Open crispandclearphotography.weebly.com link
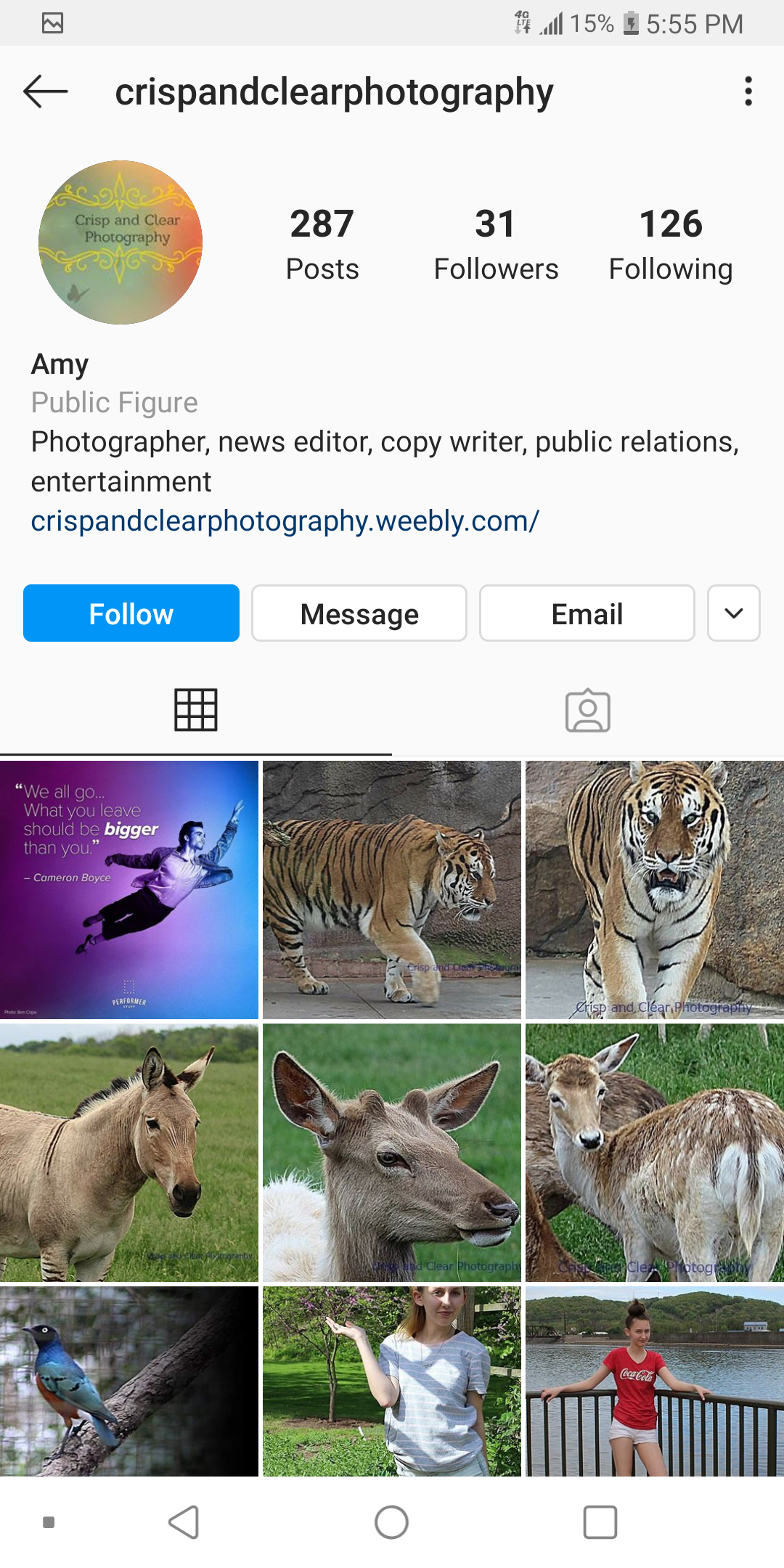 285,521
